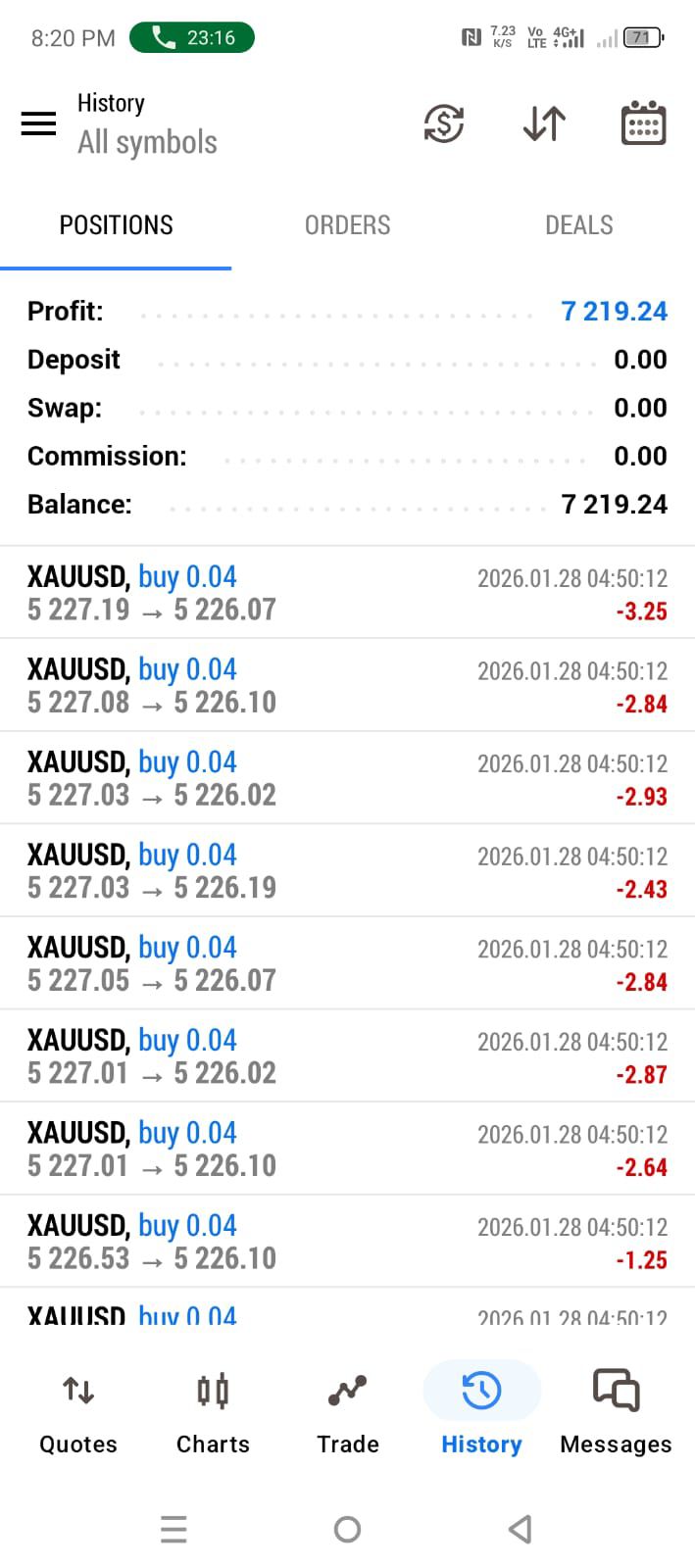
Task: Go to the Quotes tab
Action: 78,1411
